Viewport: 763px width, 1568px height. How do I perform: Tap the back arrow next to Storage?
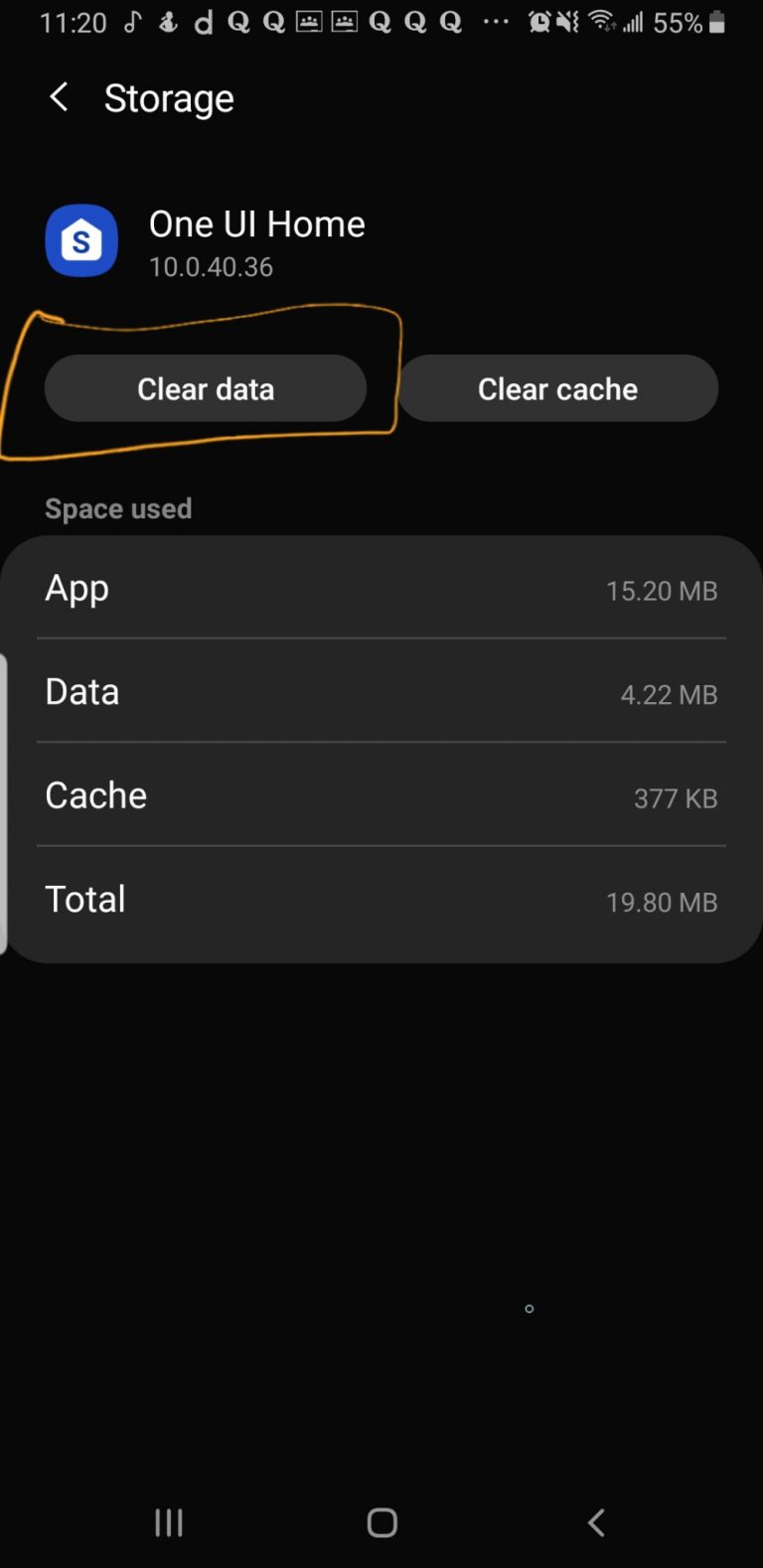click(x=58, y=97)
